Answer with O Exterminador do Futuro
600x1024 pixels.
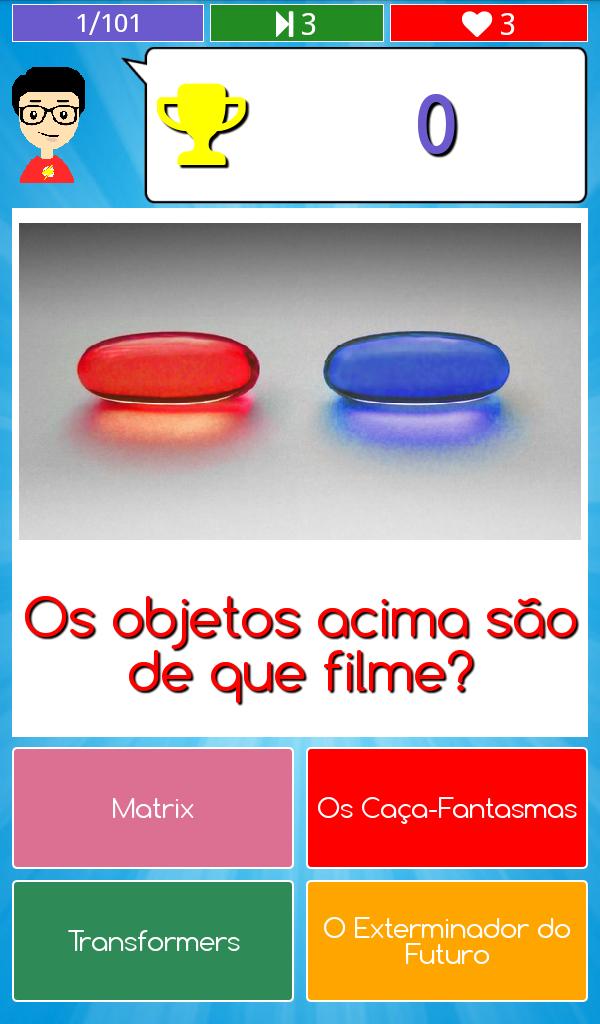447,941
